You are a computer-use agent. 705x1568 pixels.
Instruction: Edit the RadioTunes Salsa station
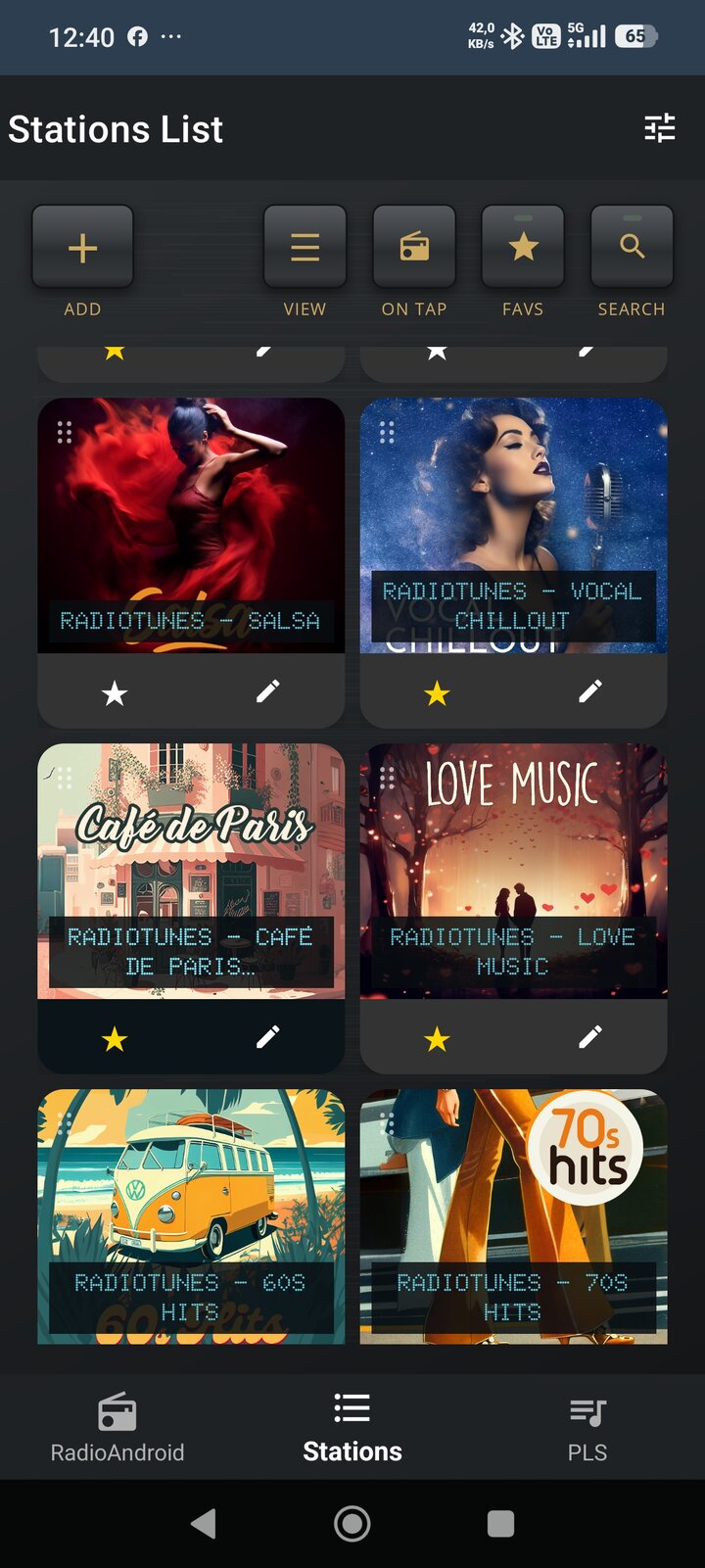pyautogui.click(x=267, y=691)
